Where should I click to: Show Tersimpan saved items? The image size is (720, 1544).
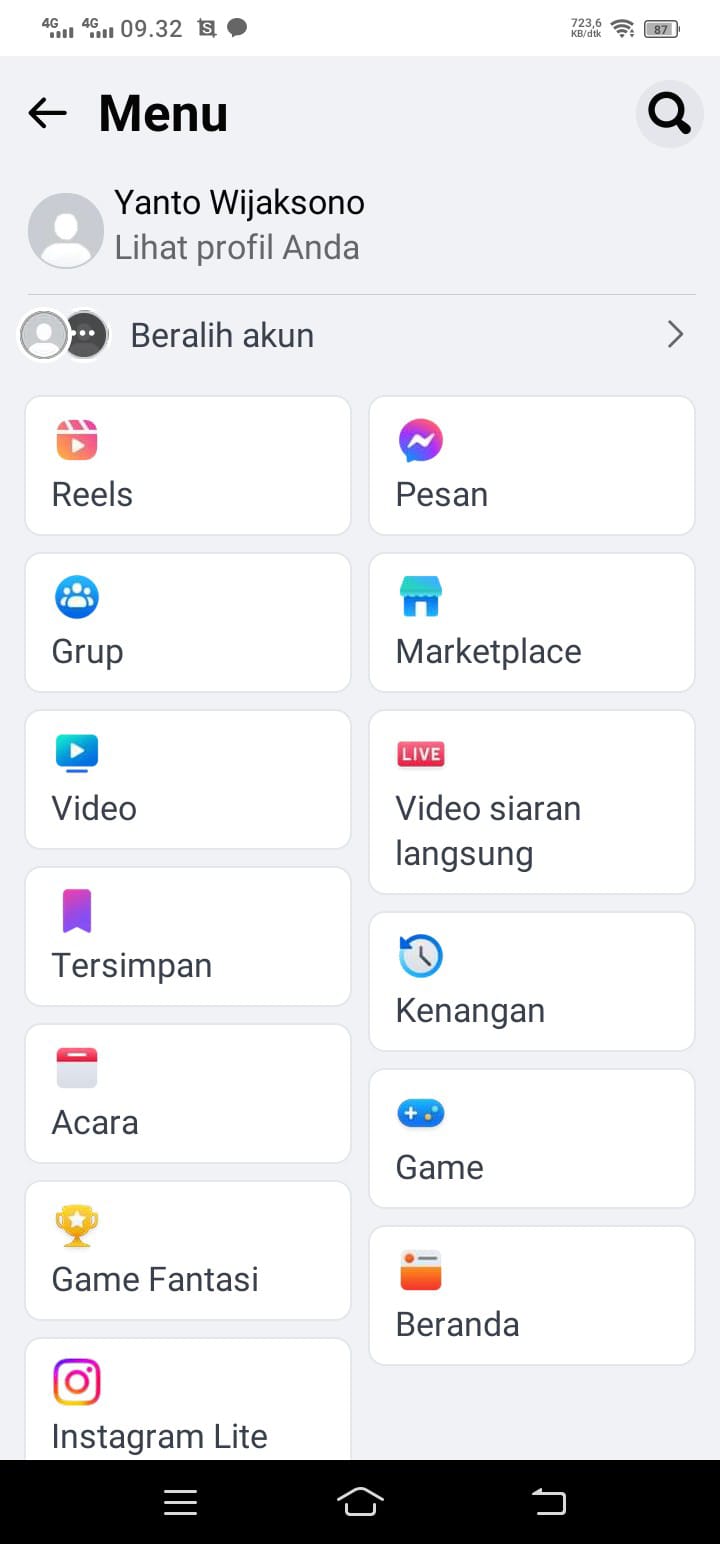(188, 937)
